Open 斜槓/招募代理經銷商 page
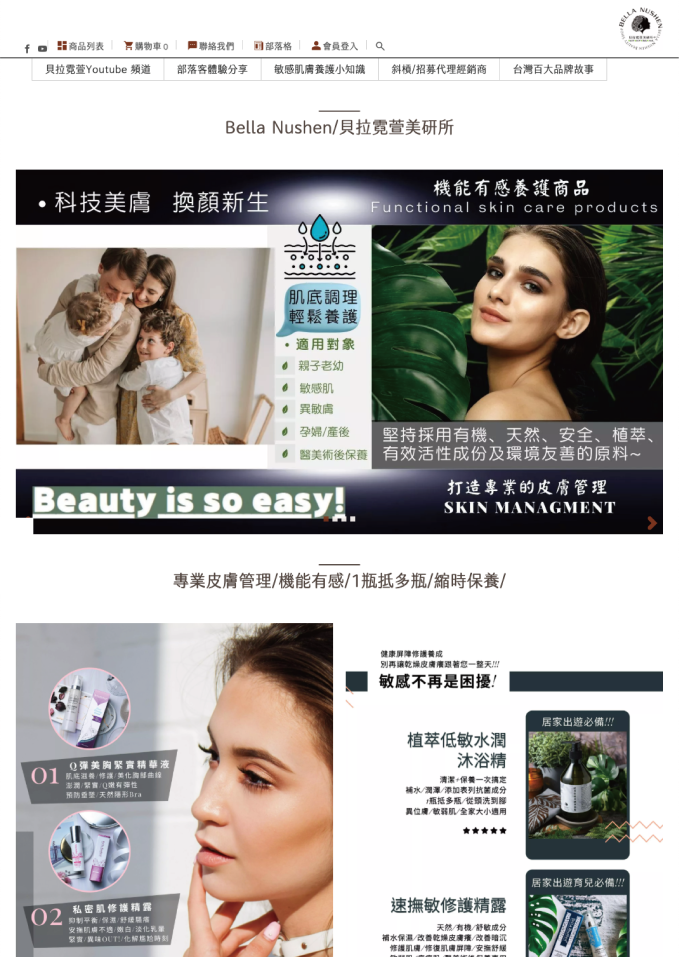The width and height of the screenshot is (679, 957). [x=439, y=70]
